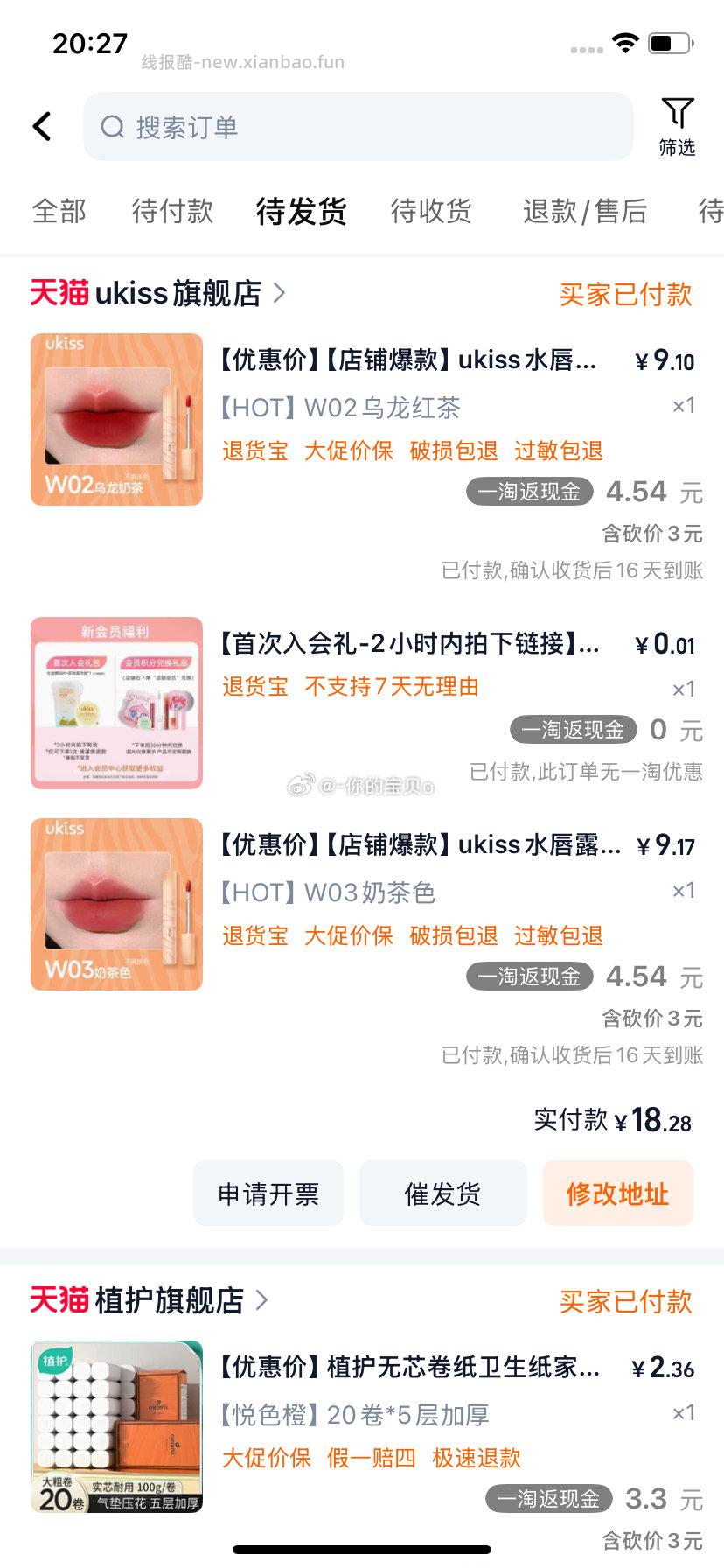Switch to the 待收货 tab
The height and width of the screenshot is (1568, 724).
(x=434, y=212)
